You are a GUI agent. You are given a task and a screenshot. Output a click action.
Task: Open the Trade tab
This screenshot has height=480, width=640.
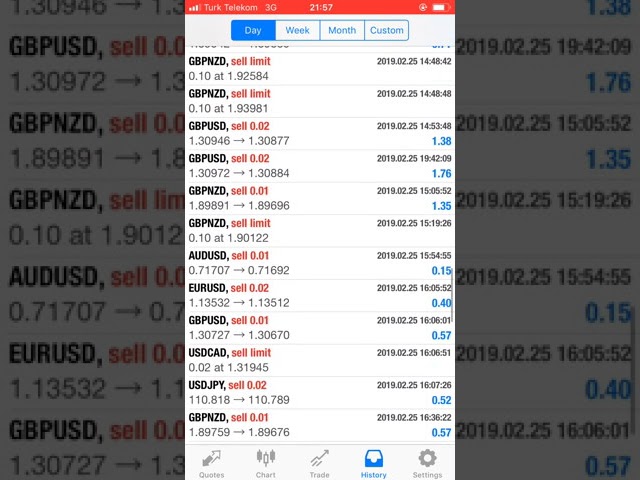[319, 463]
